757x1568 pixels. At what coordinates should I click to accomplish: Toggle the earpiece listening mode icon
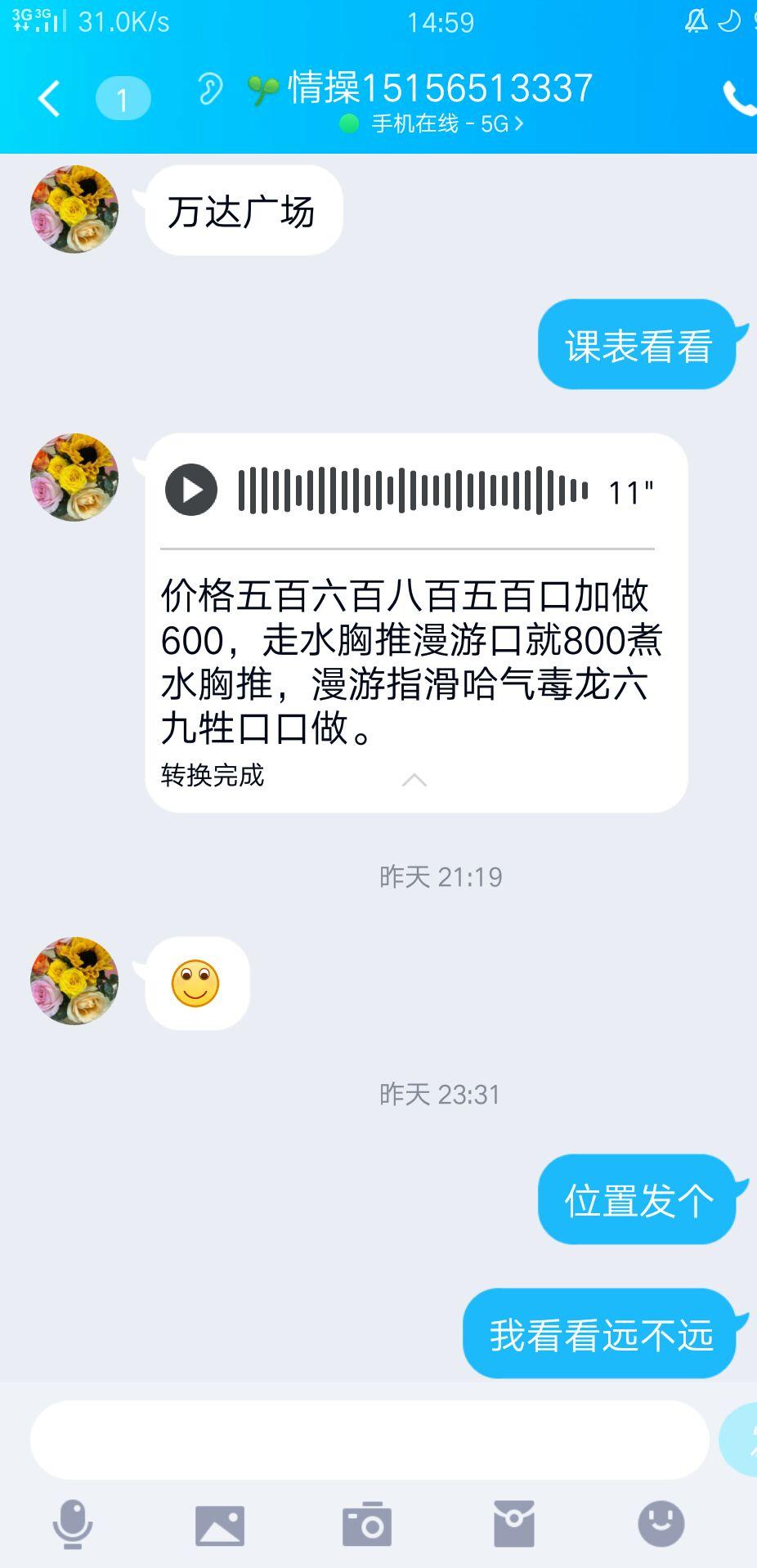tap(209, 89)
